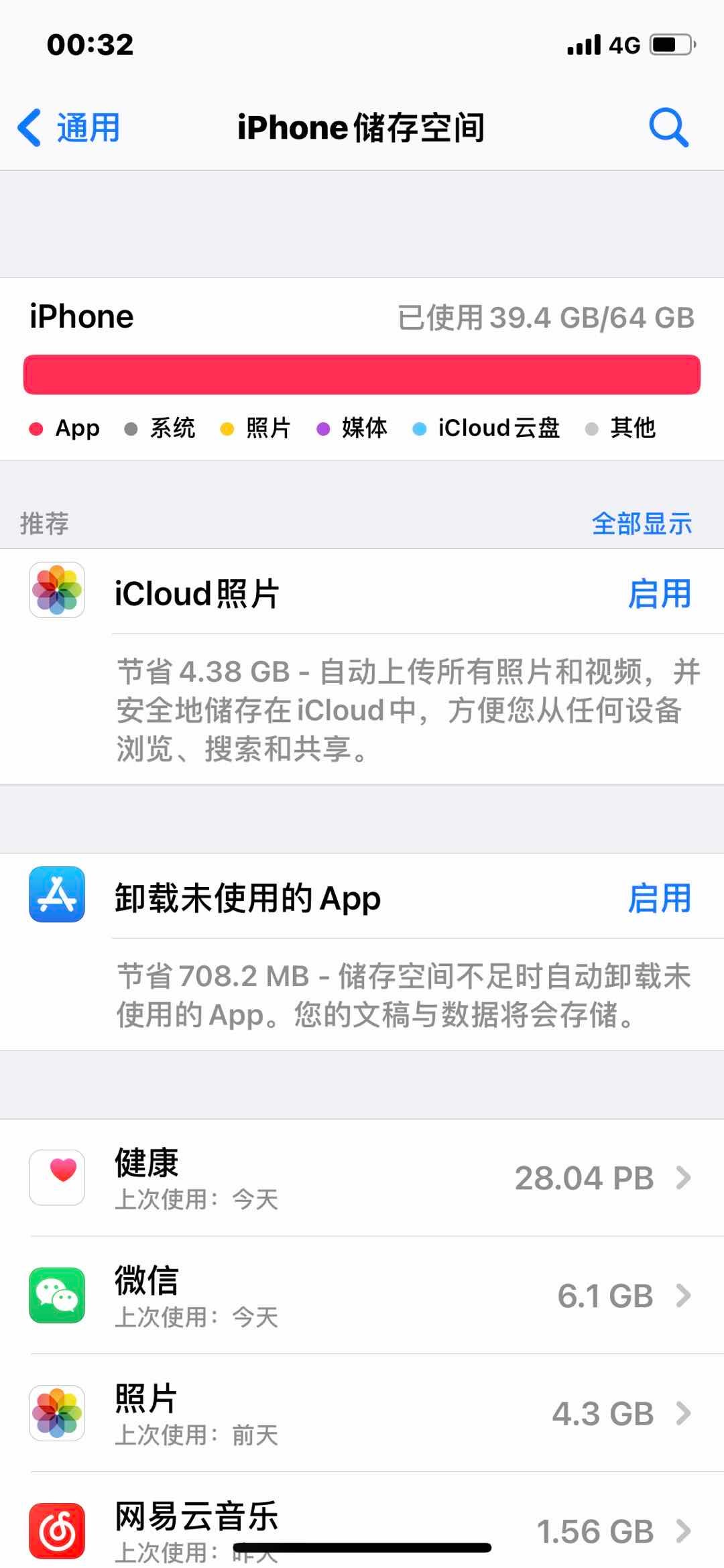Viewport: 724px width, 1568px height.
Task: Select 网易云音乐 storage row
Action: pos(362,1528)
